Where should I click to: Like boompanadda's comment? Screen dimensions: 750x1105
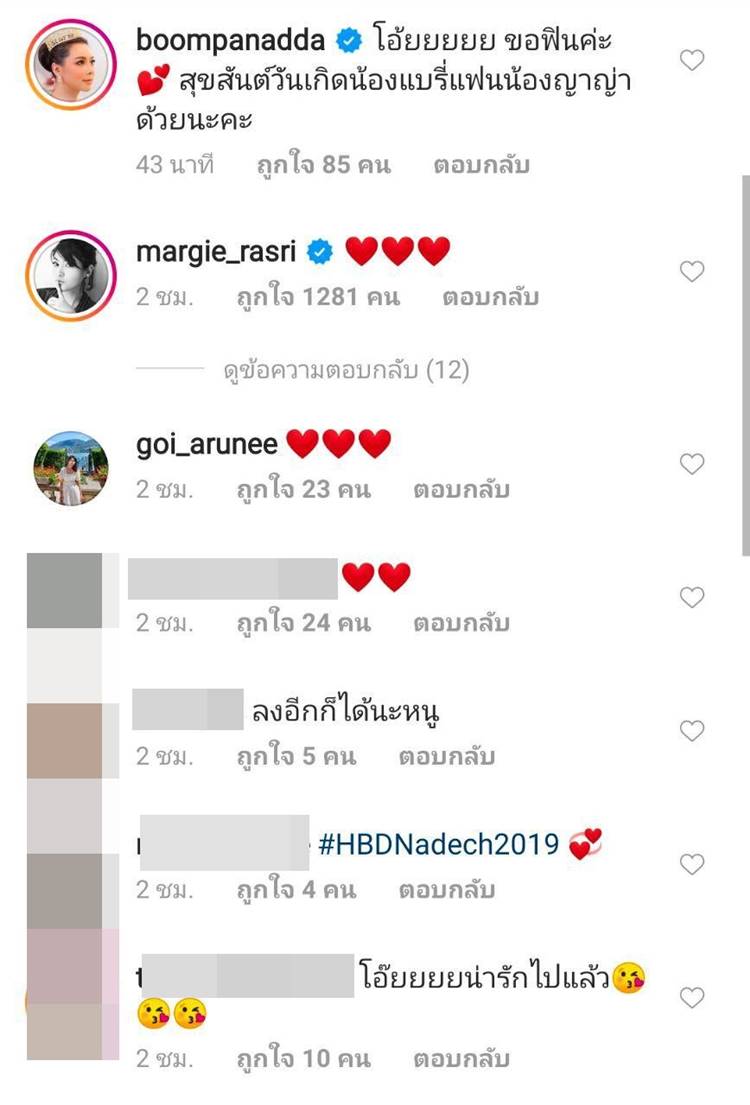click(691, 61)
